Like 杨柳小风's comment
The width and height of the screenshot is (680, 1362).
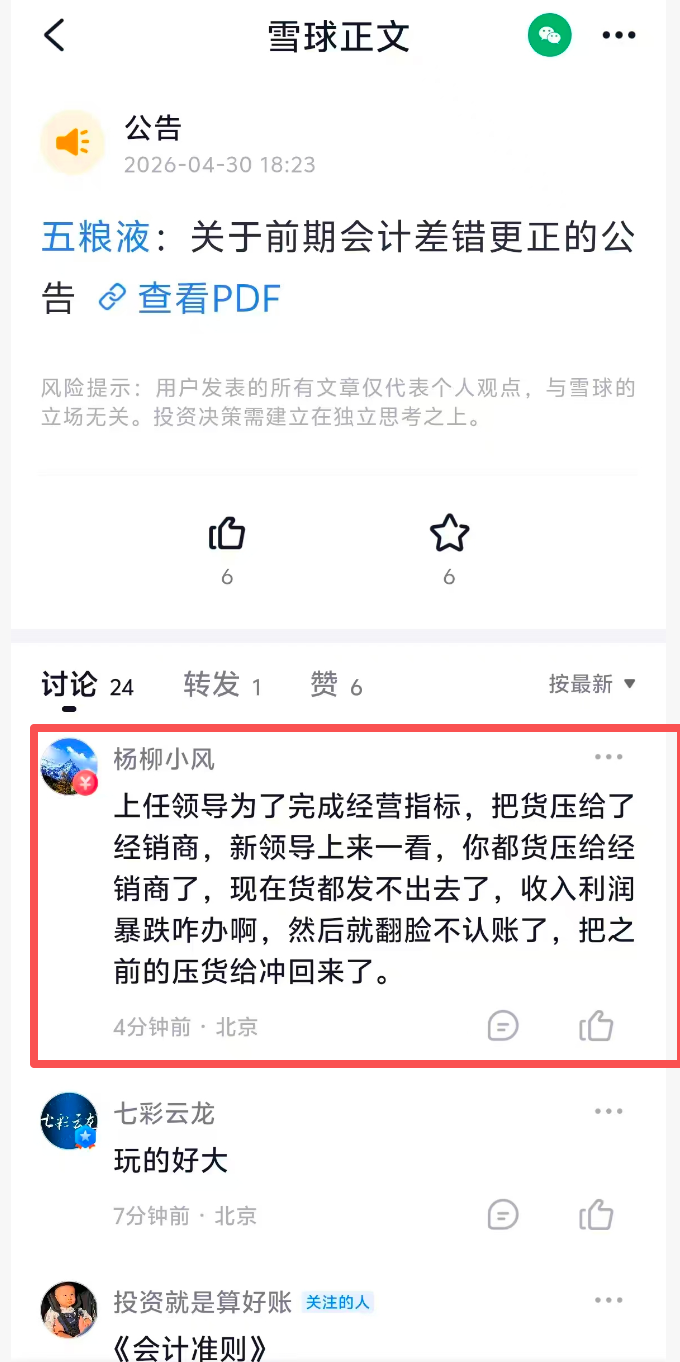pos(596,1025)
